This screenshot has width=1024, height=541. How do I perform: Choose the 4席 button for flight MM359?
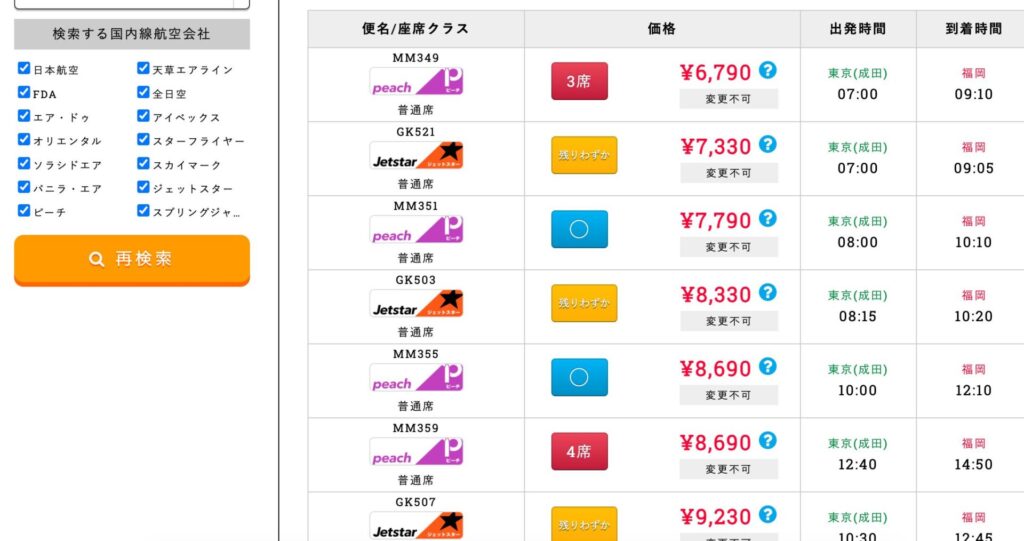coord(579,451)
